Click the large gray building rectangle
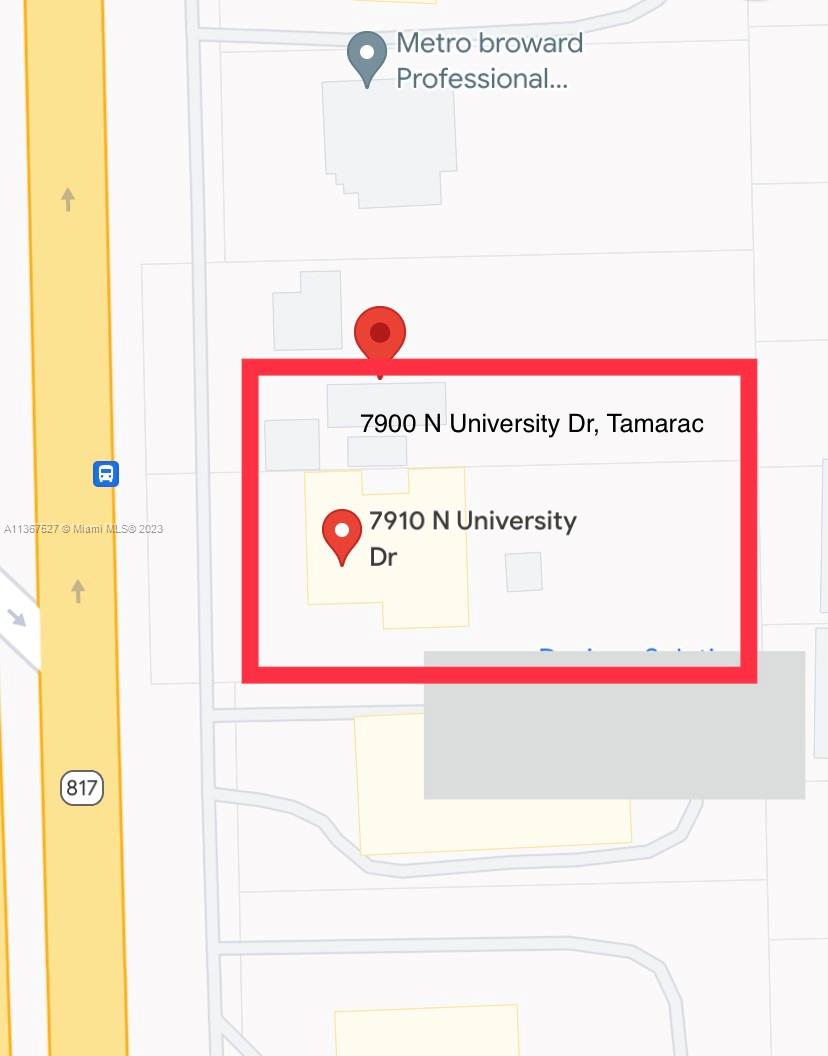 point(614,725)
